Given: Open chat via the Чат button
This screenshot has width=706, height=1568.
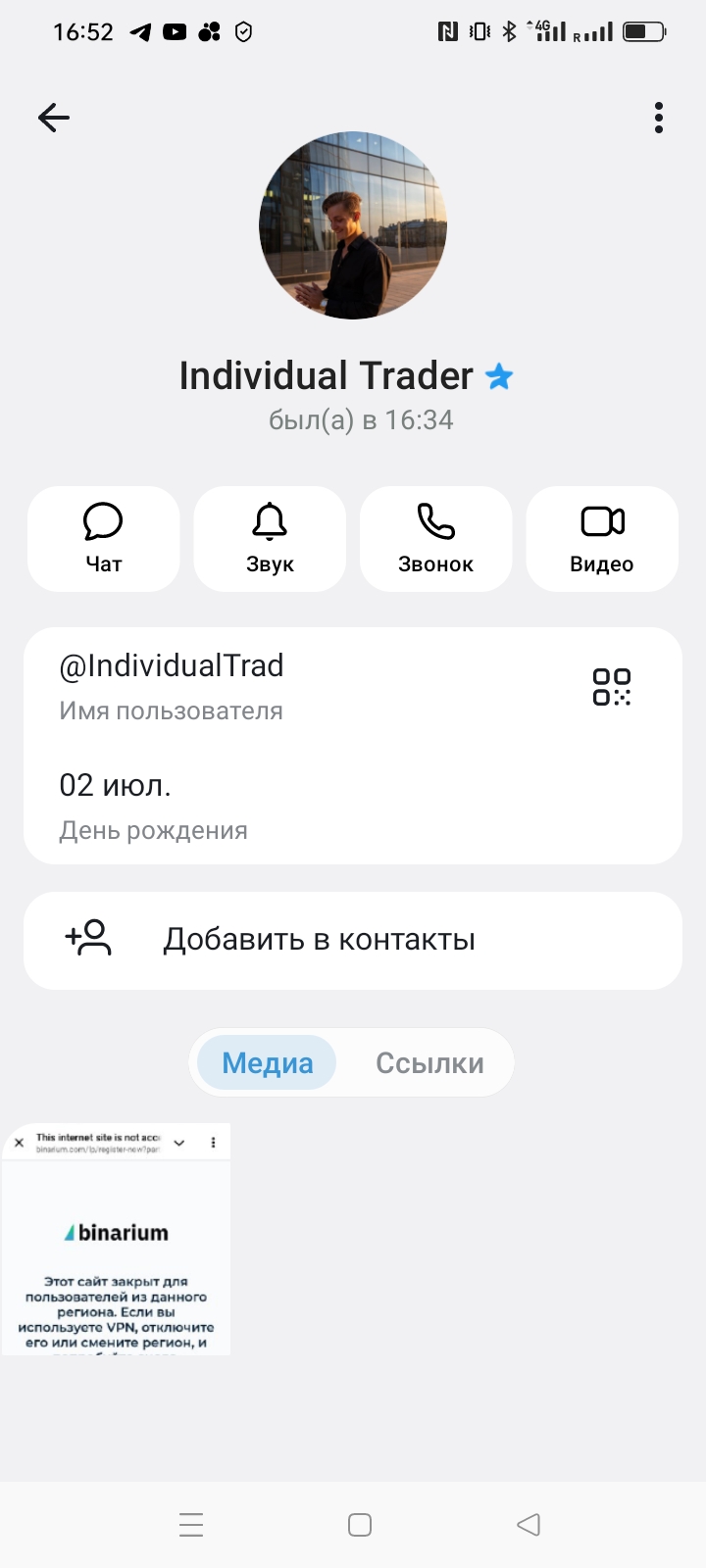Looking at the screenshot, I should click(x=104, y=539).
